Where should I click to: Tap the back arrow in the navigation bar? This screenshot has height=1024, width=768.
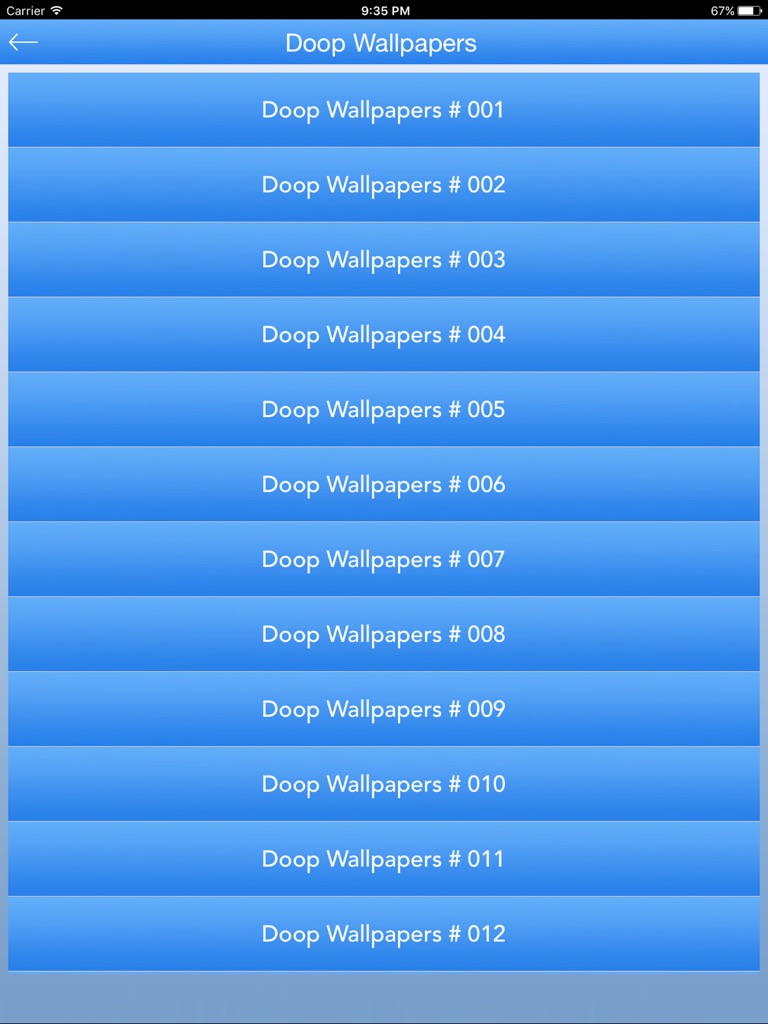coord(22,42)
